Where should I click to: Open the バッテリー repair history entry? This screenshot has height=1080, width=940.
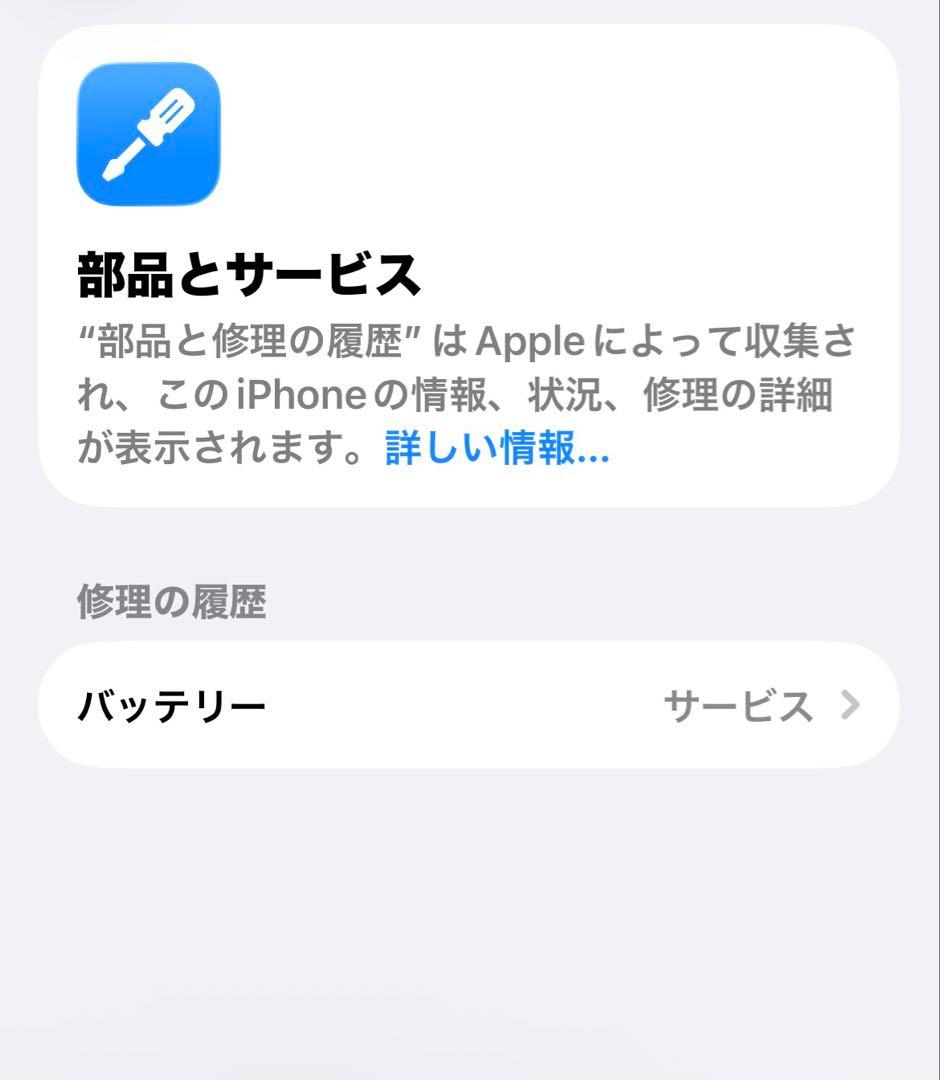point(470,705)
